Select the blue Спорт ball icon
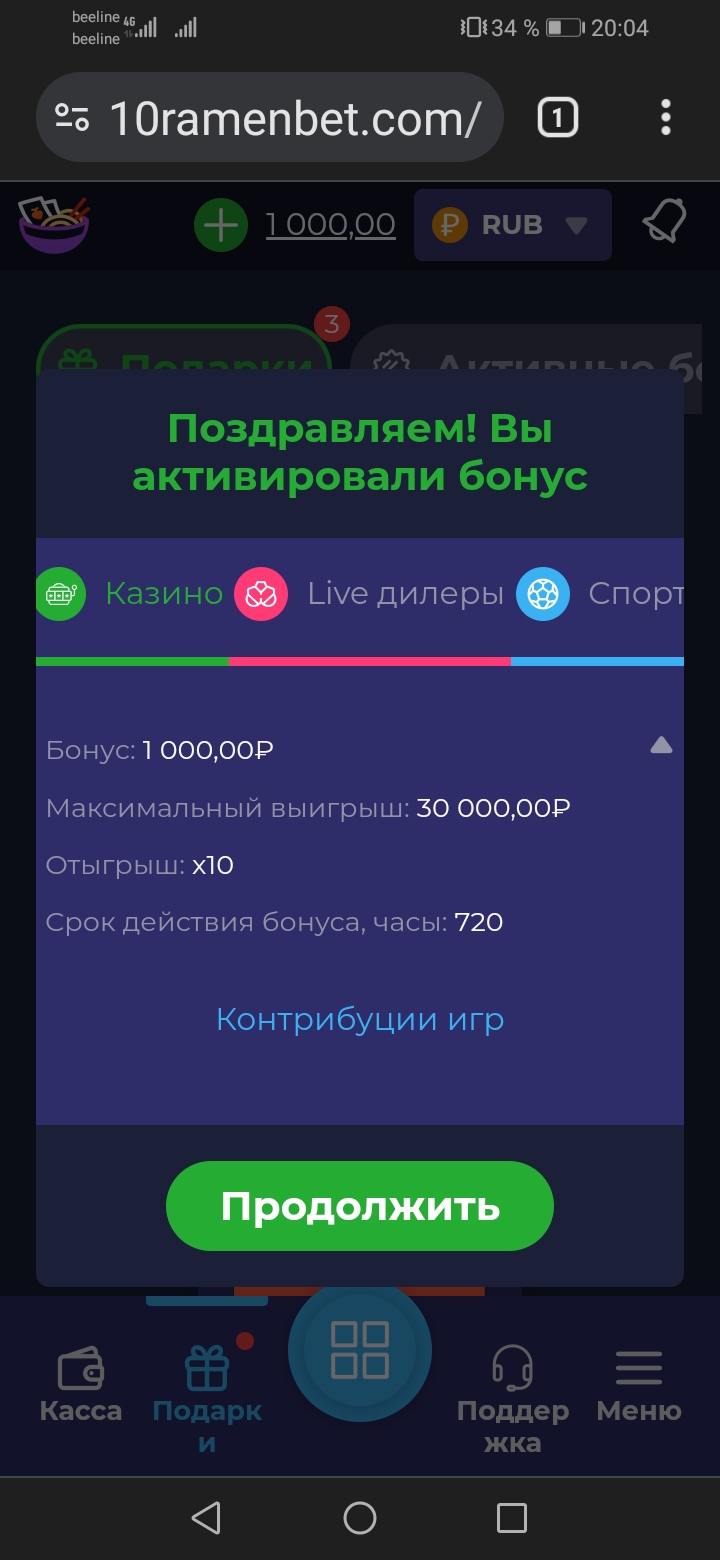 click(x=543, y=594)
